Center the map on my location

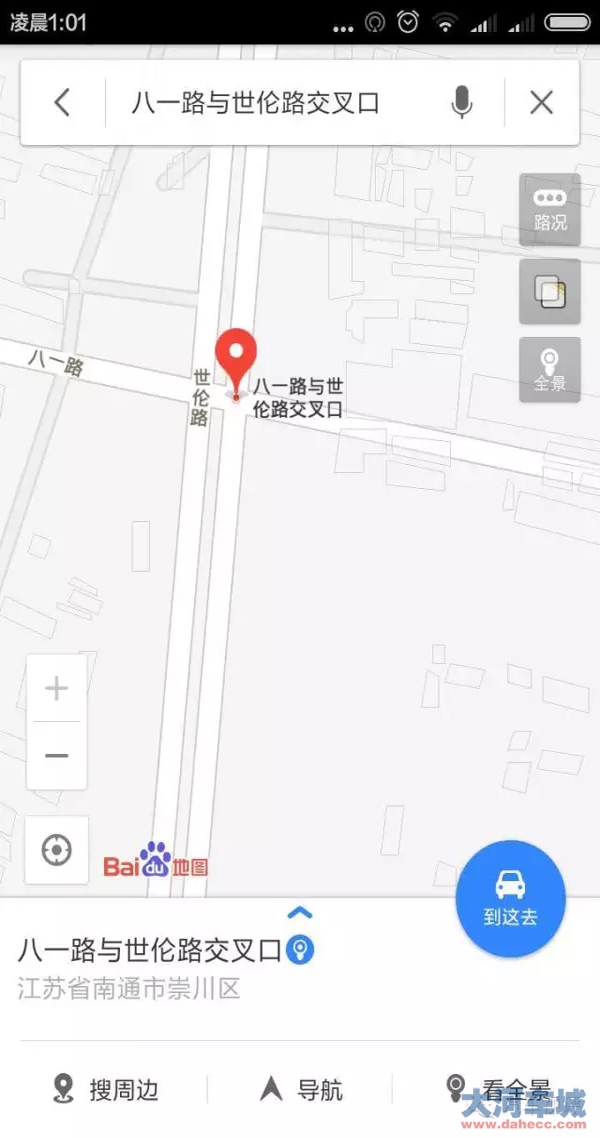57,850
